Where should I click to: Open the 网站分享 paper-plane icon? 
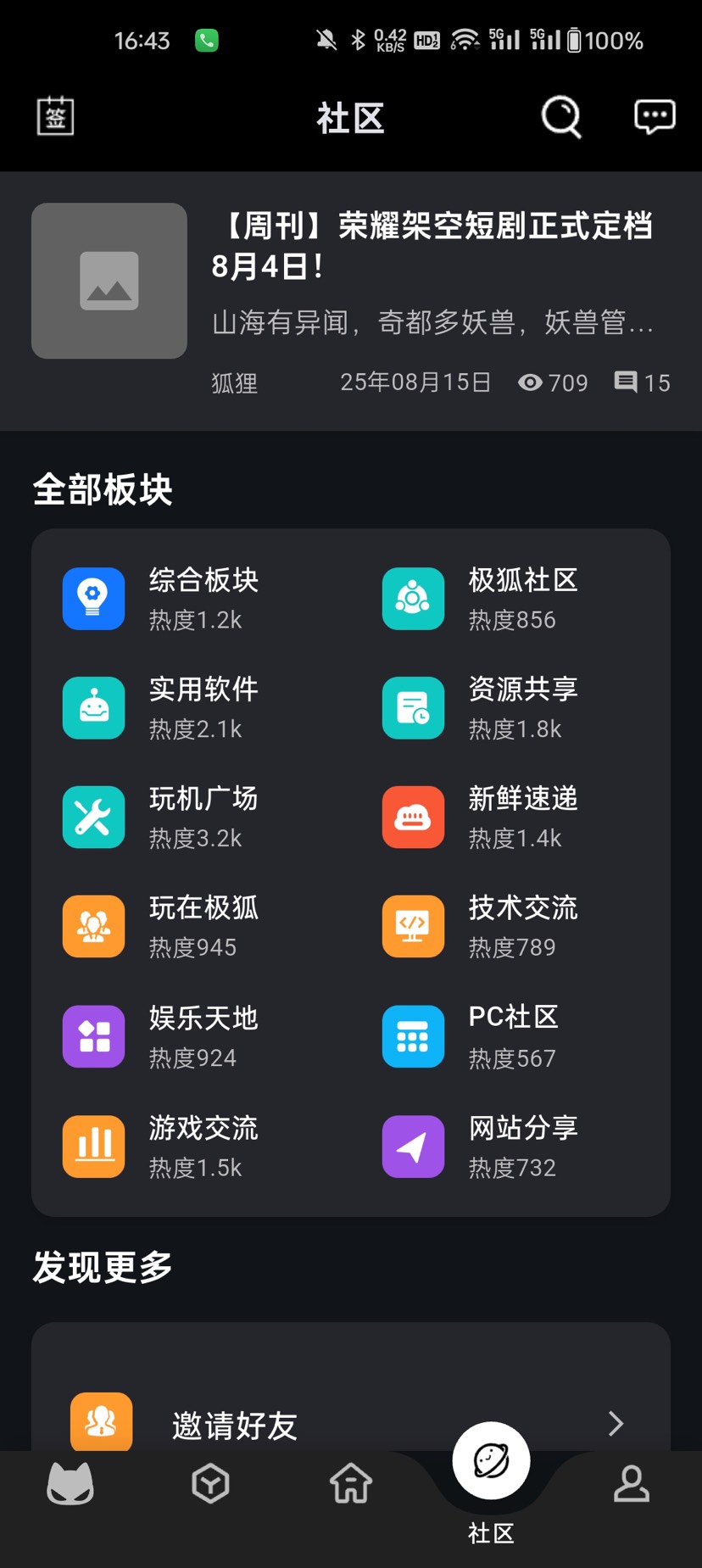[413, 1146]
